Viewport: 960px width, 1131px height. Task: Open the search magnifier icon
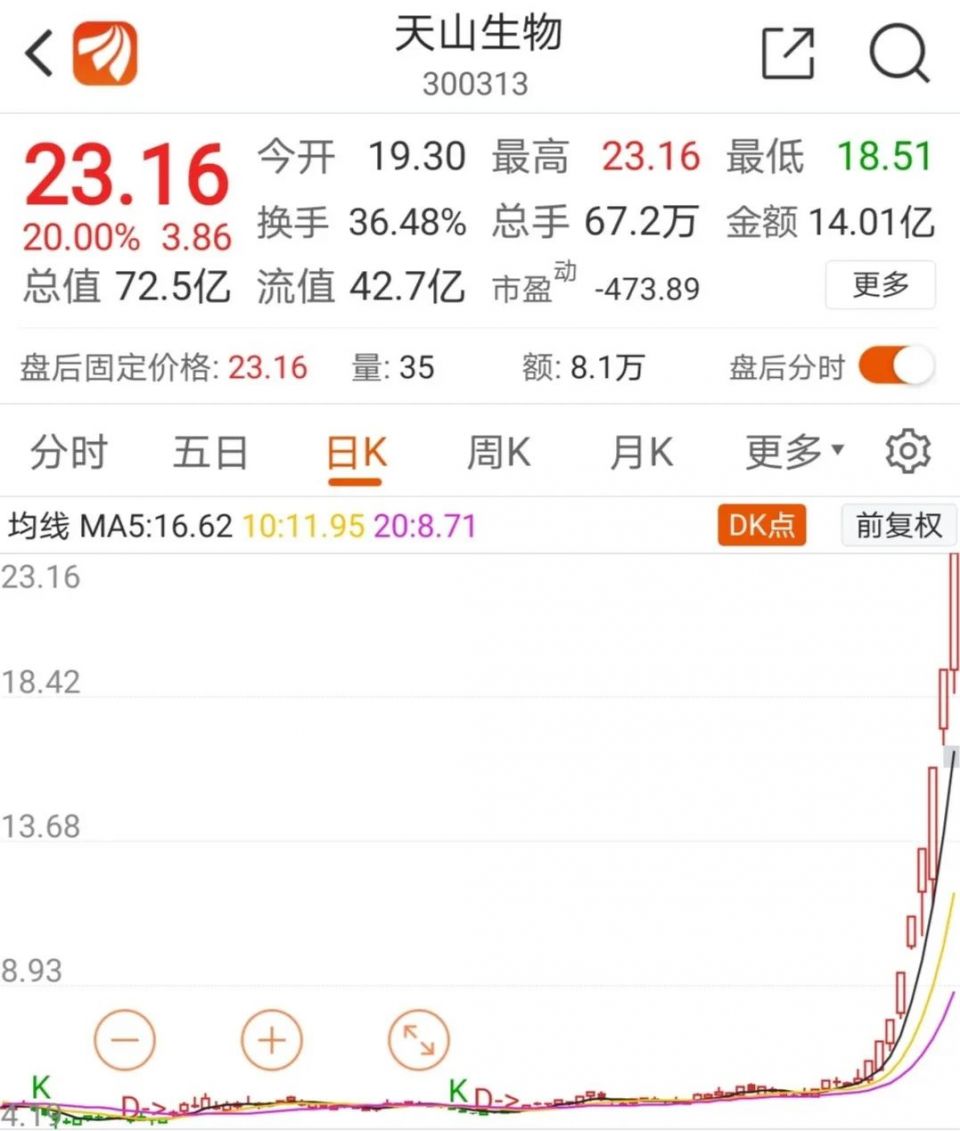[x=898, y=52]
